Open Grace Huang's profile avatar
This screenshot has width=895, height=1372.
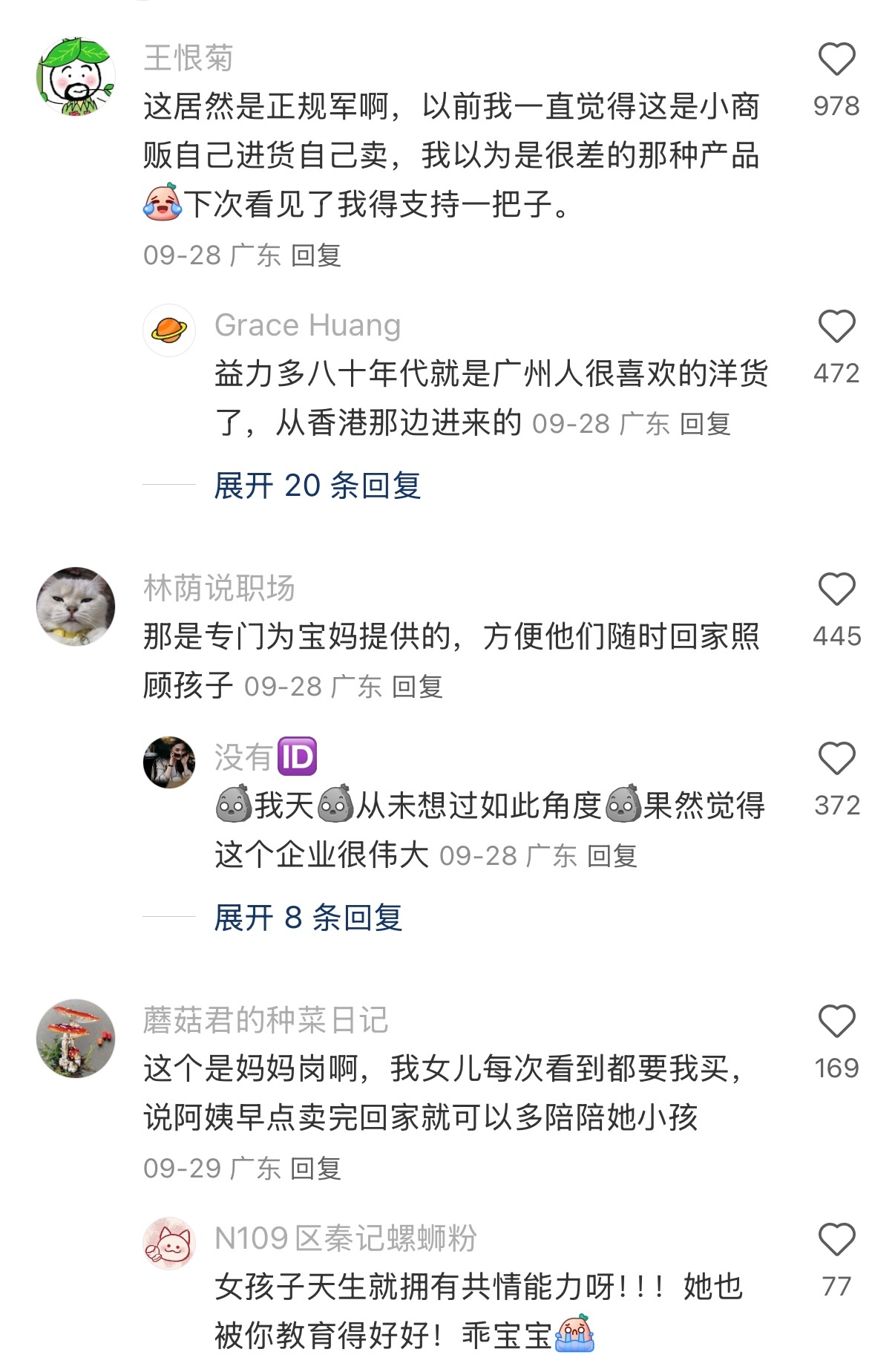tap(169, 330)
